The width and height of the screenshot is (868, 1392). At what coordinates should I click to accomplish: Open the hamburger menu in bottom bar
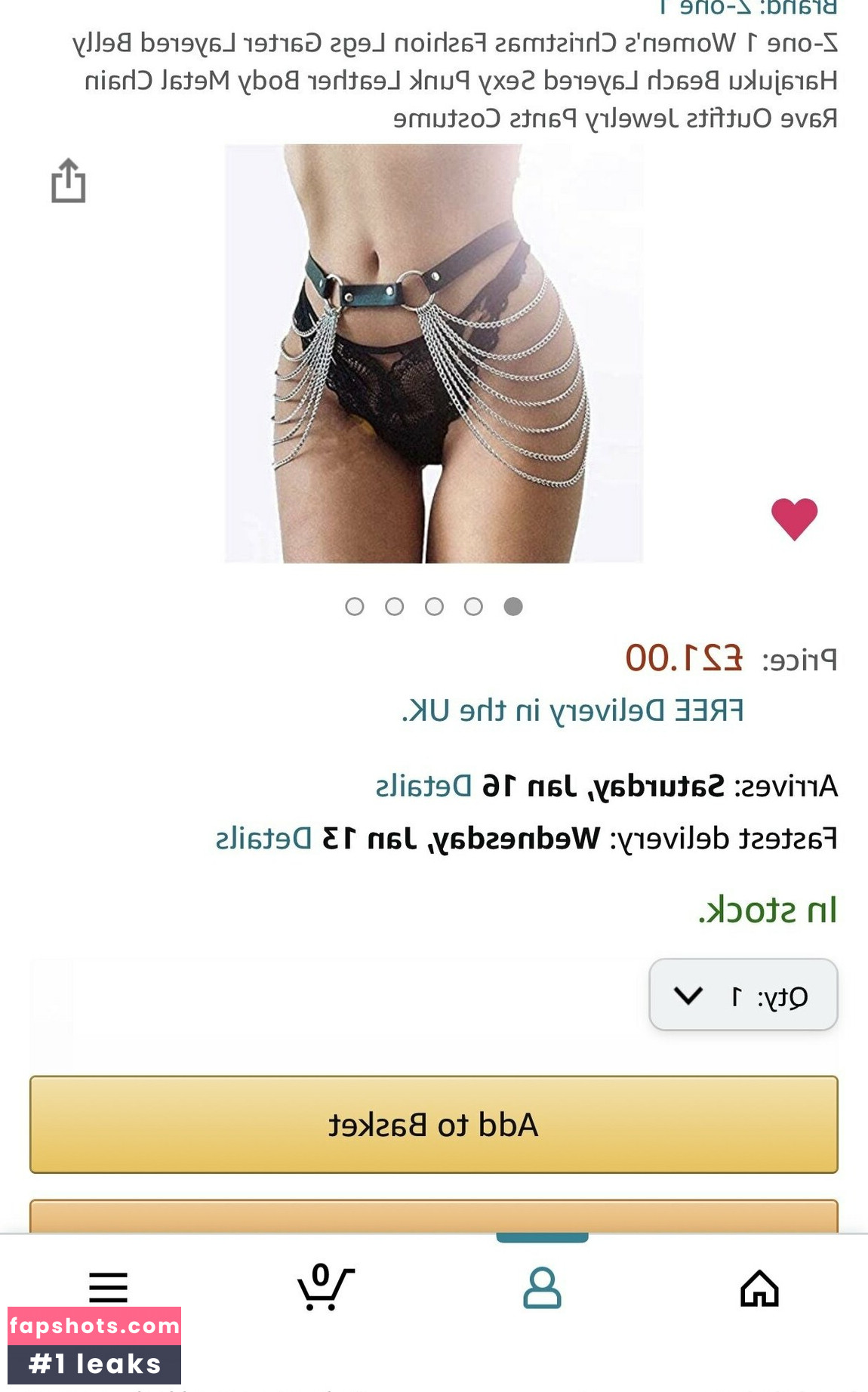pos(108,1287)
